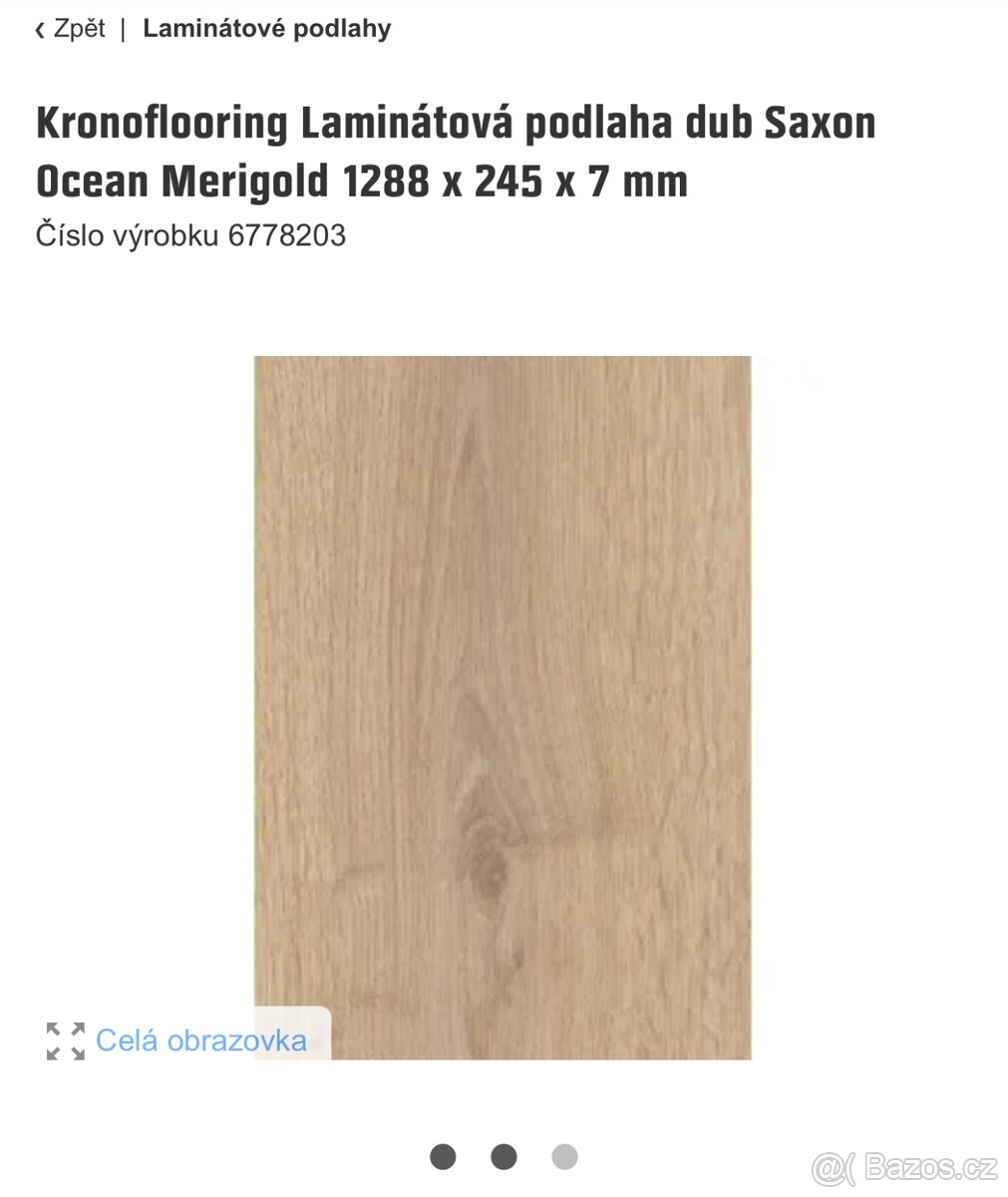1008x1197 pixels.
Task: Click the leftmost black pagination dot
Action: click(444, 1156)
